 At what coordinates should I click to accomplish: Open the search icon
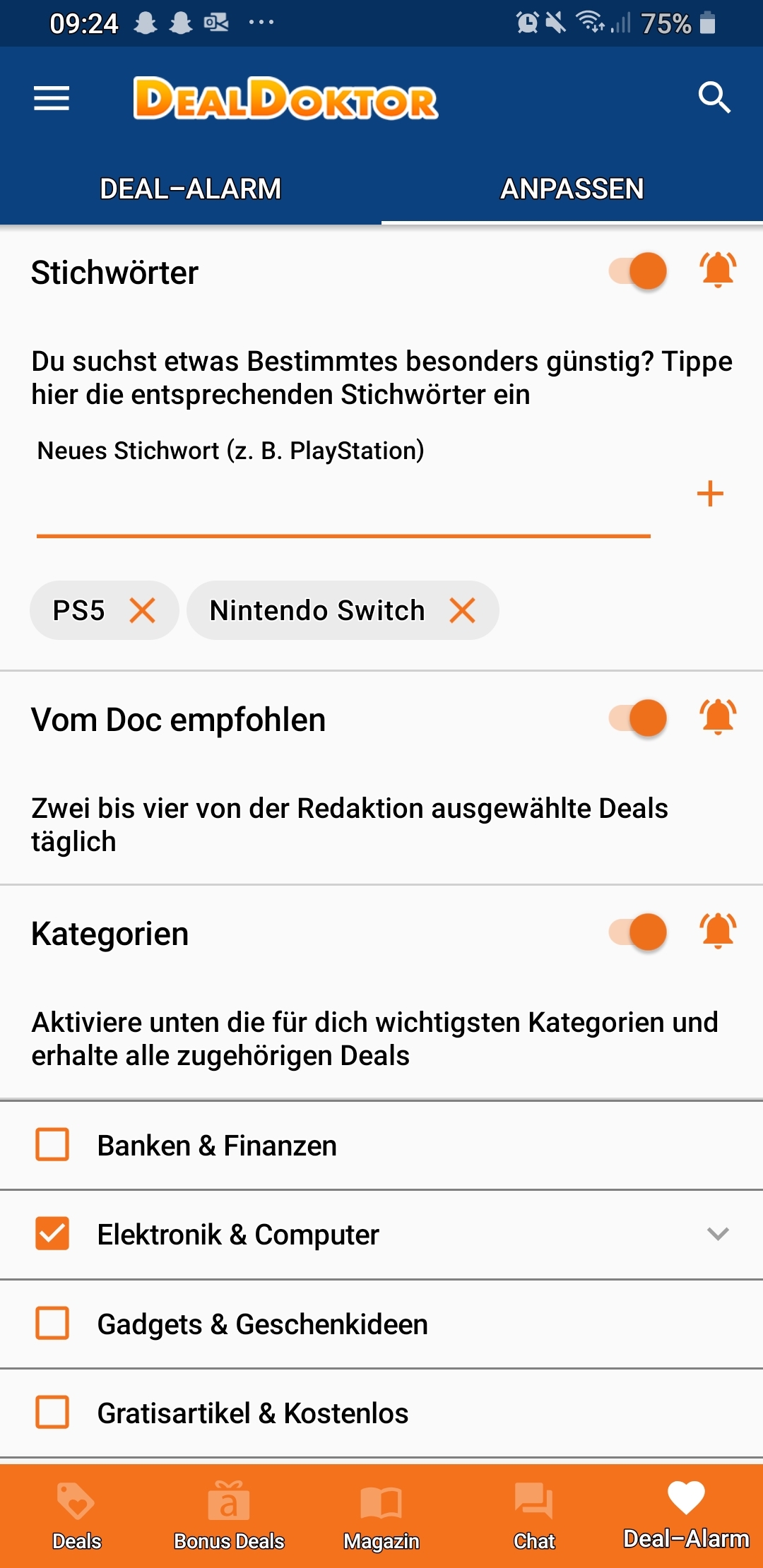[x=714, y=97]
